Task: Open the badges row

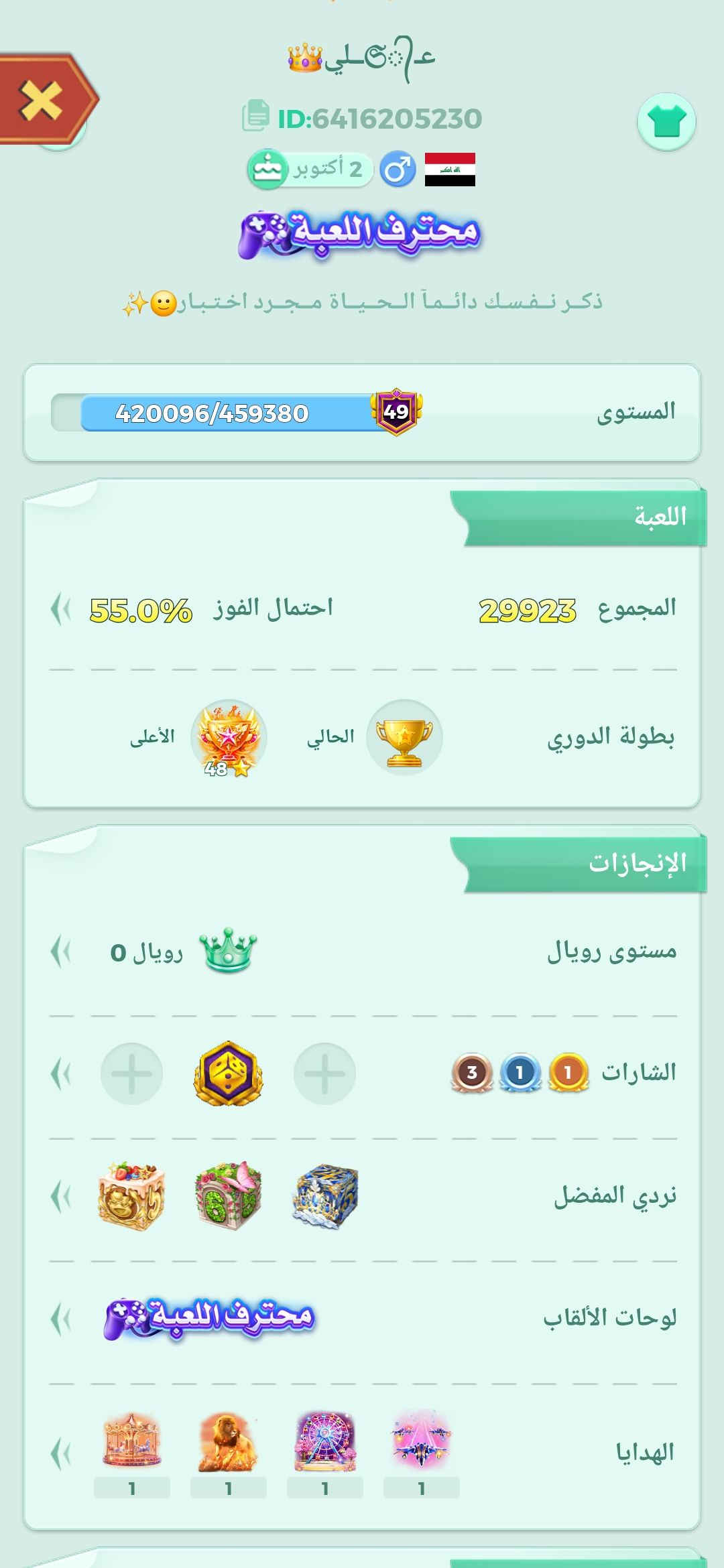Action: pyautogui.click(x=62, y=1074)
